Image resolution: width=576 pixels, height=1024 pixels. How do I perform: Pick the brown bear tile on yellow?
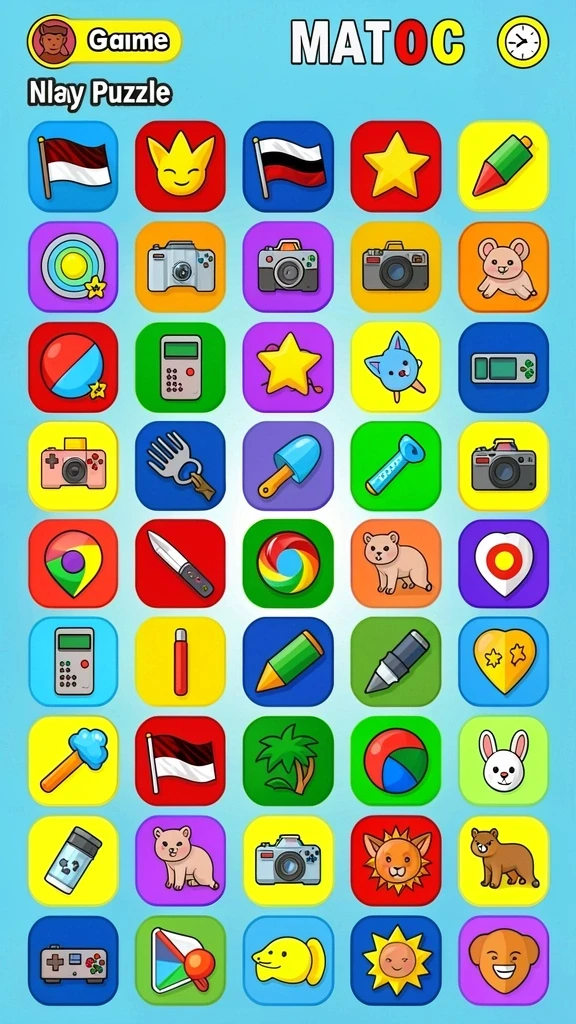coord(504,860)
